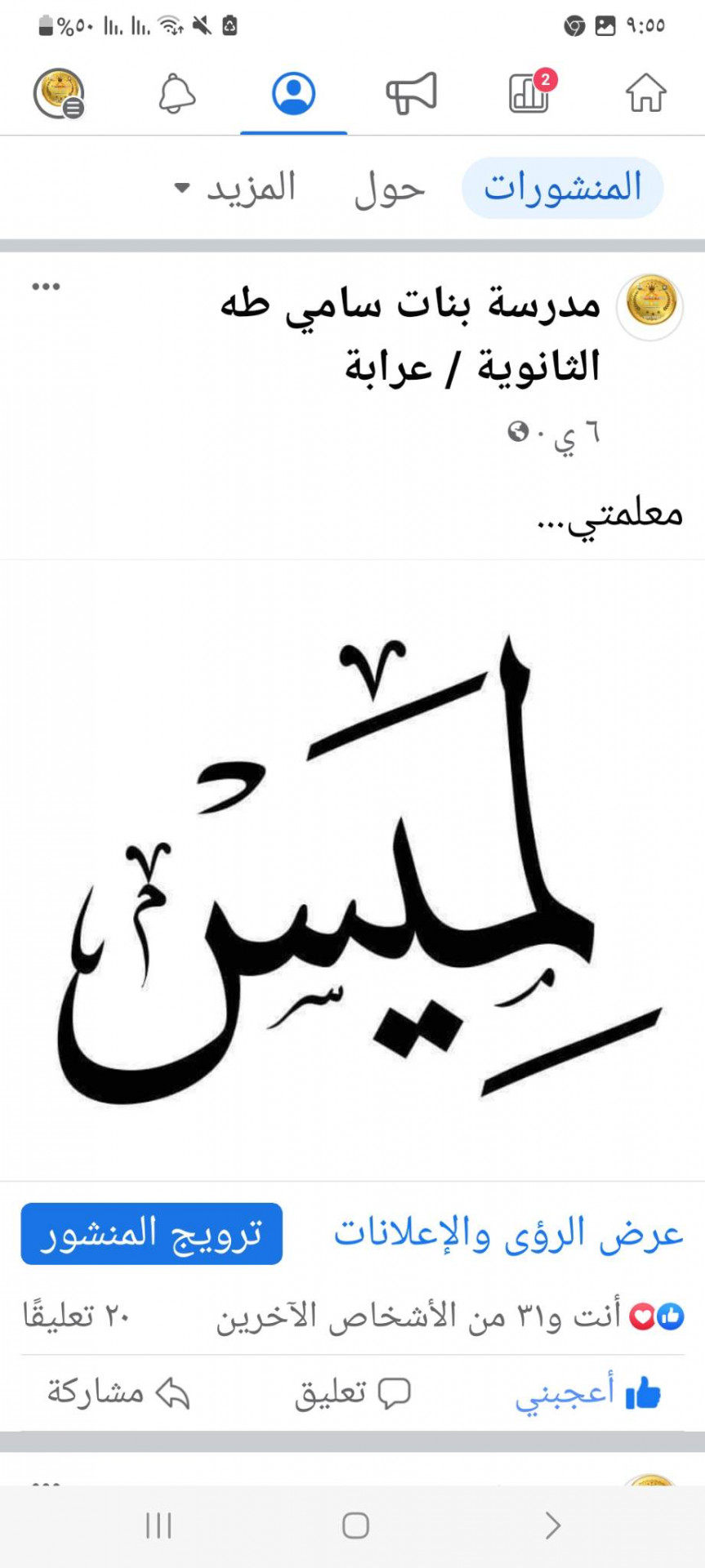Switch to the المنشورات tab
This screenshot has width=705, height=1568.
(x=562, y=188)
